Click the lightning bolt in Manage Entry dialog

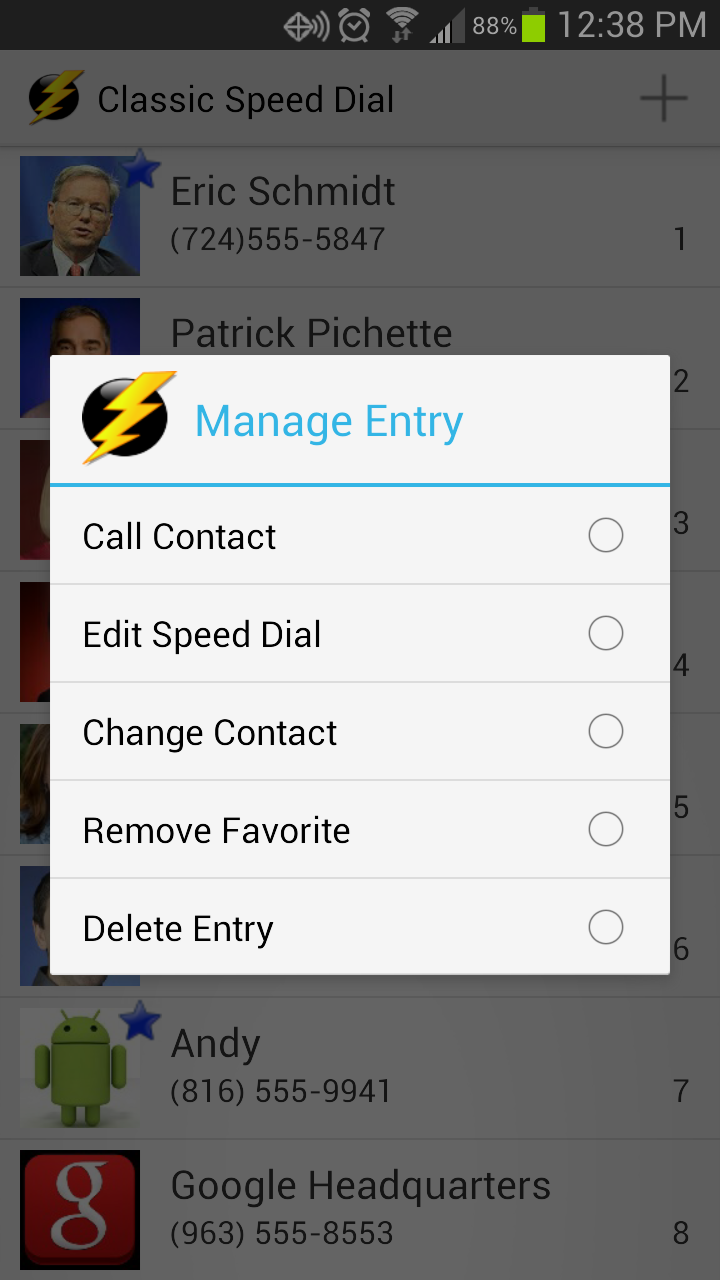click(128, 417)
